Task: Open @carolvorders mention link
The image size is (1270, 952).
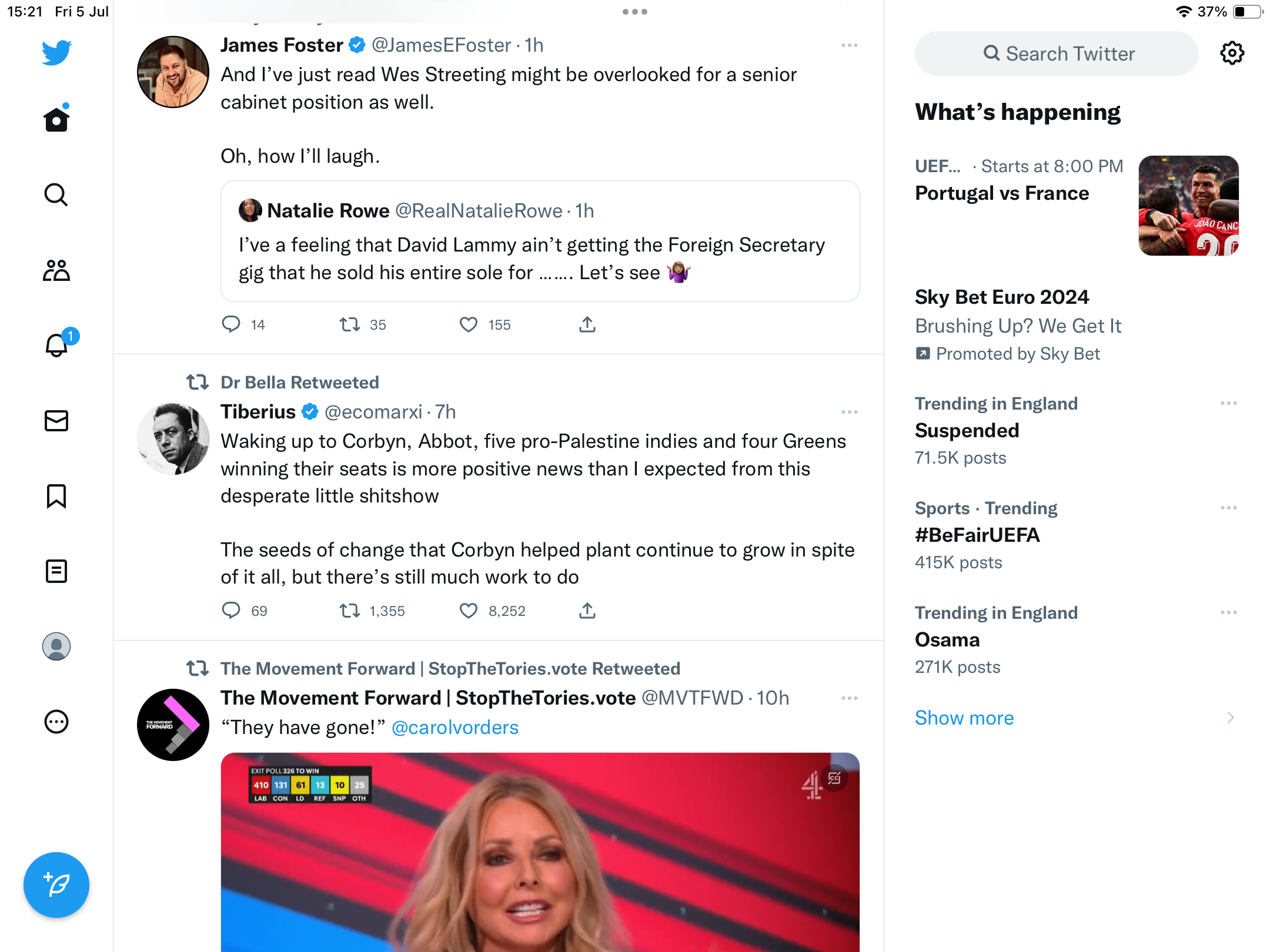Action: [455, 728]
